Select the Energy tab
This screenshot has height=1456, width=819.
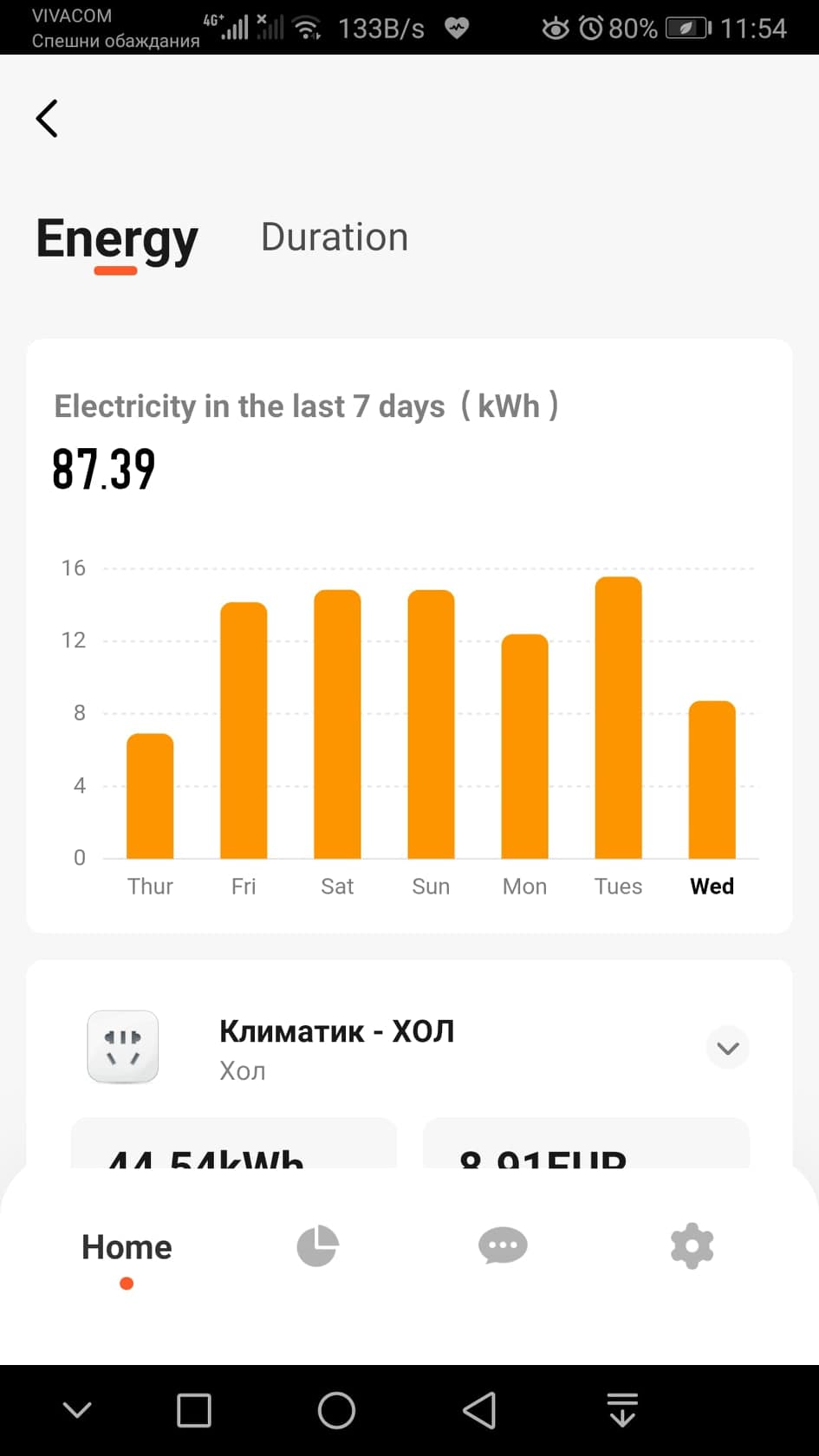[117, 238]
